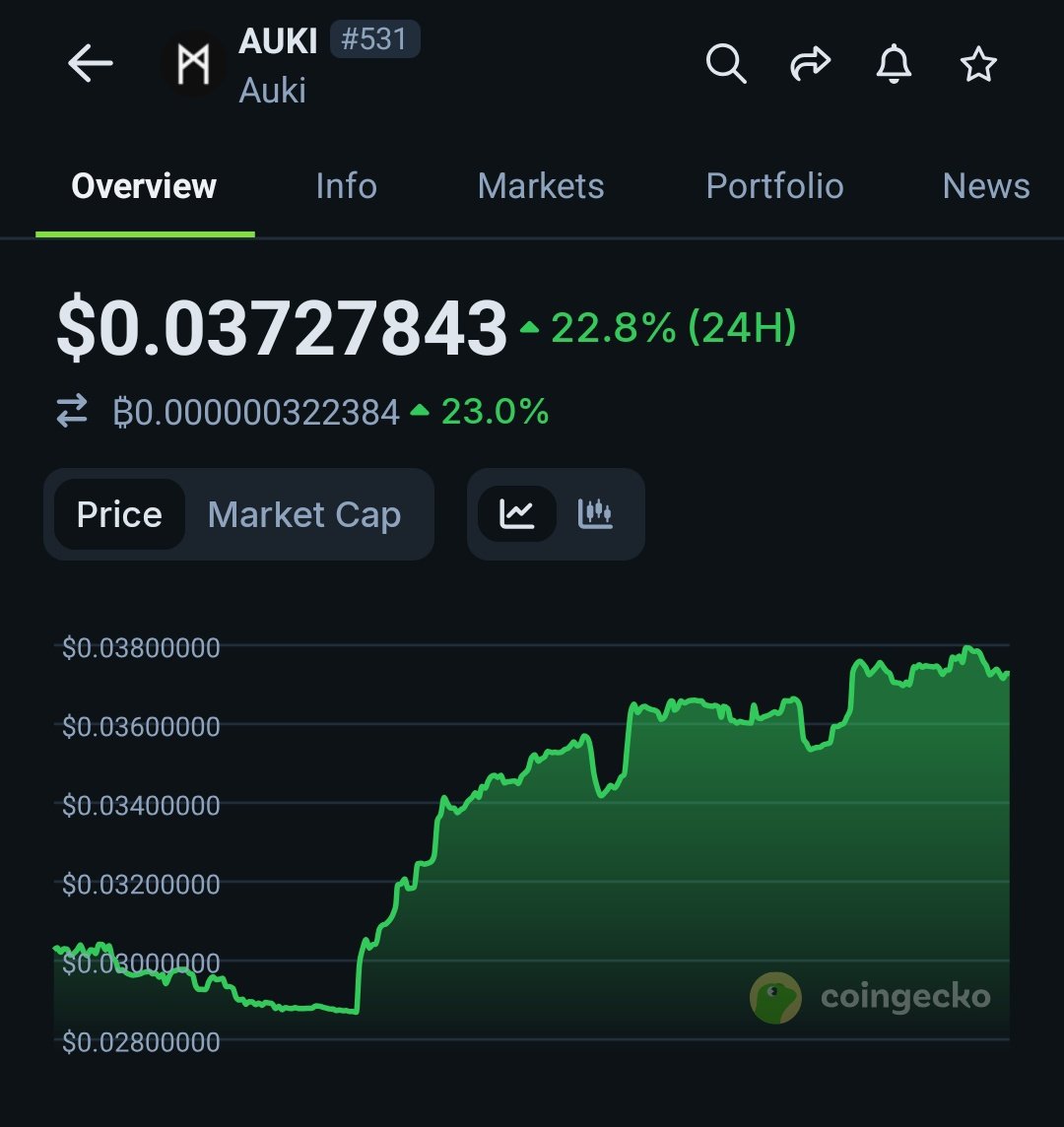Image resolution: width=1064 pixels, height=1127 pixels.
Task: Swap the BTC conversion currency
Action: click(72, 412)
